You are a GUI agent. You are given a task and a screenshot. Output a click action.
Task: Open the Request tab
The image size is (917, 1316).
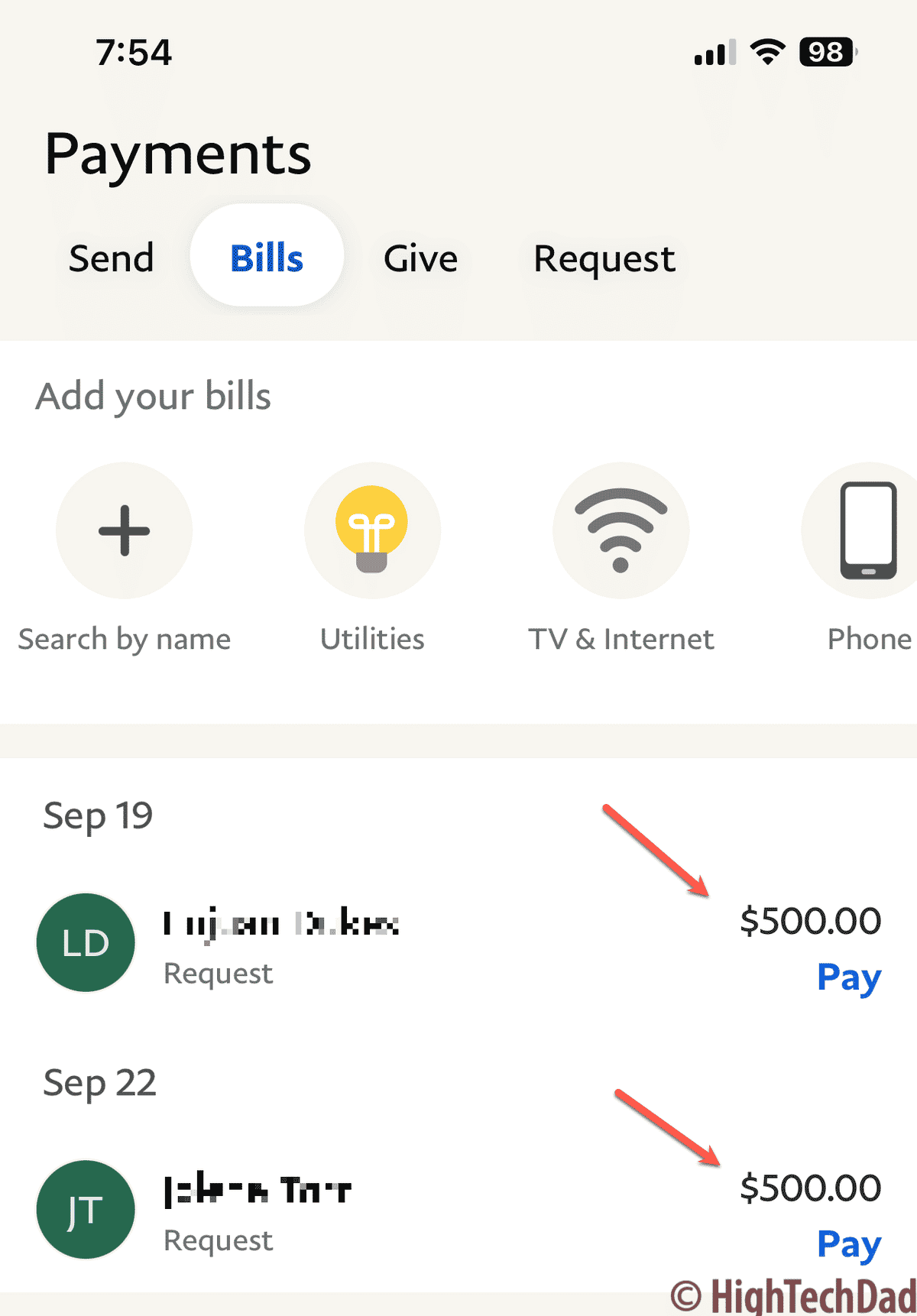tap(604, 258)
